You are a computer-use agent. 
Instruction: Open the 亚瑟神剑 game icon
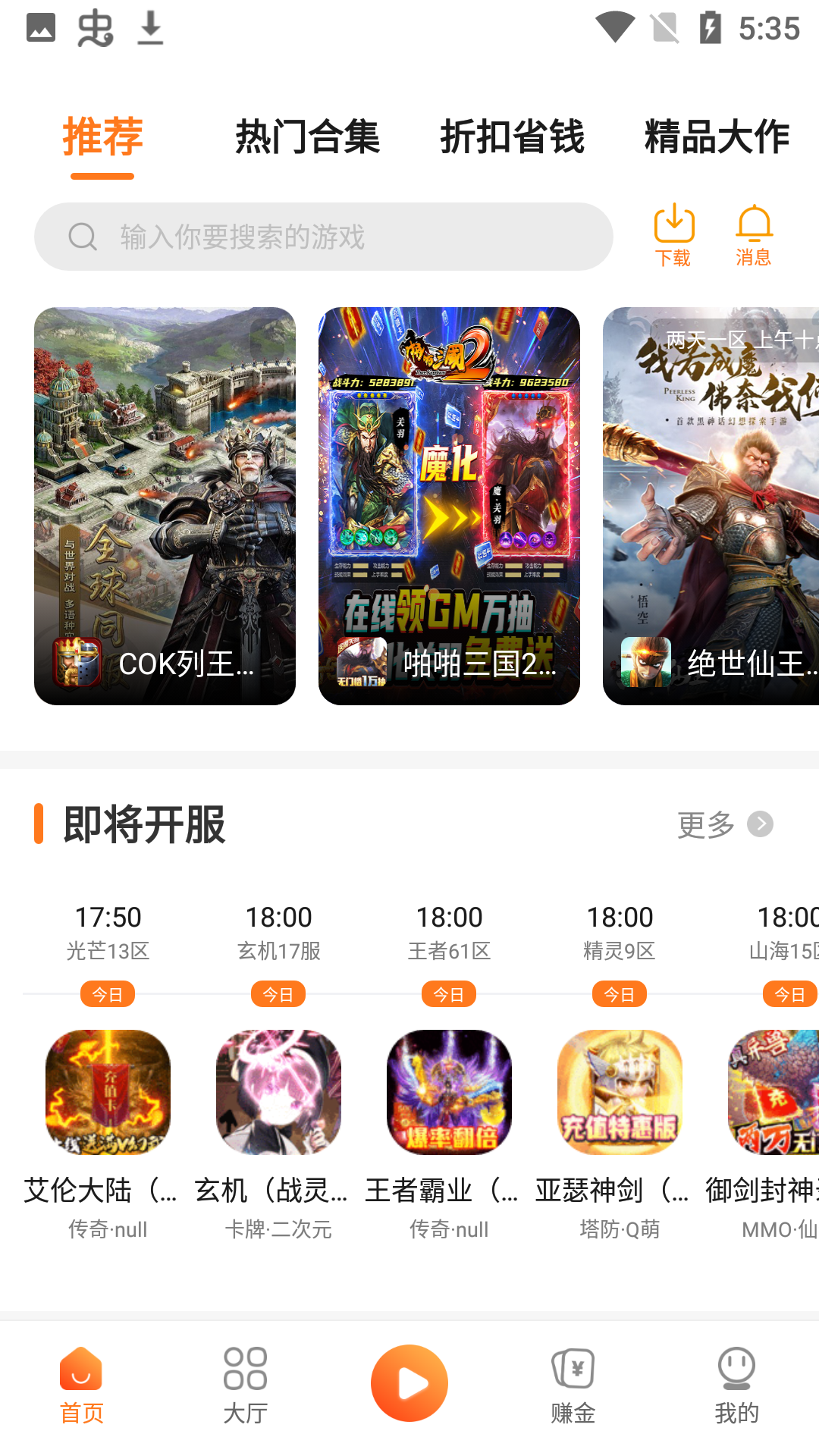click(620, 1093)
